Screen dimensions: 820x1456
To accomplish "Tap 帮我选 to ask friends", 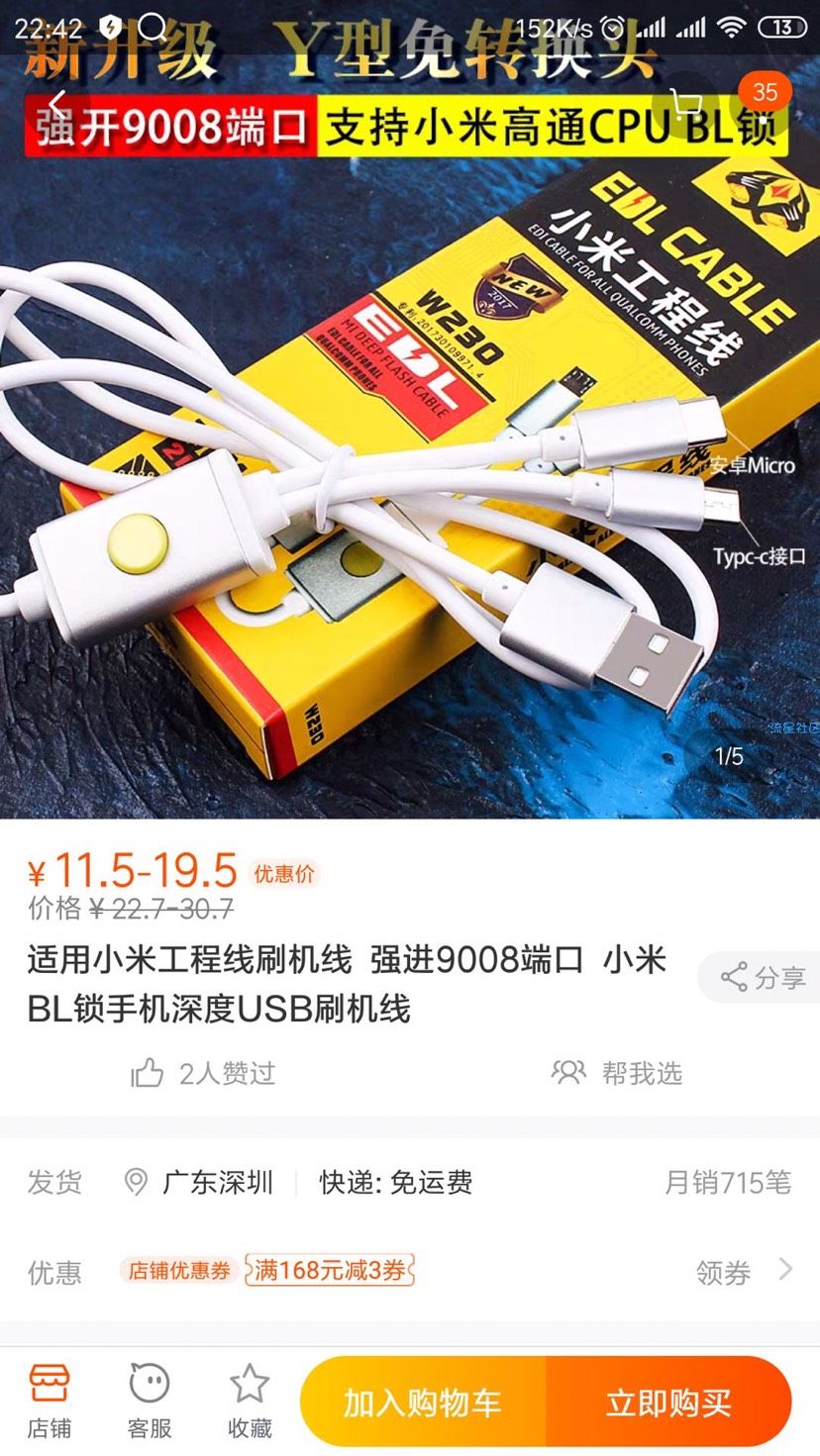I will [x=617, y=1073].
